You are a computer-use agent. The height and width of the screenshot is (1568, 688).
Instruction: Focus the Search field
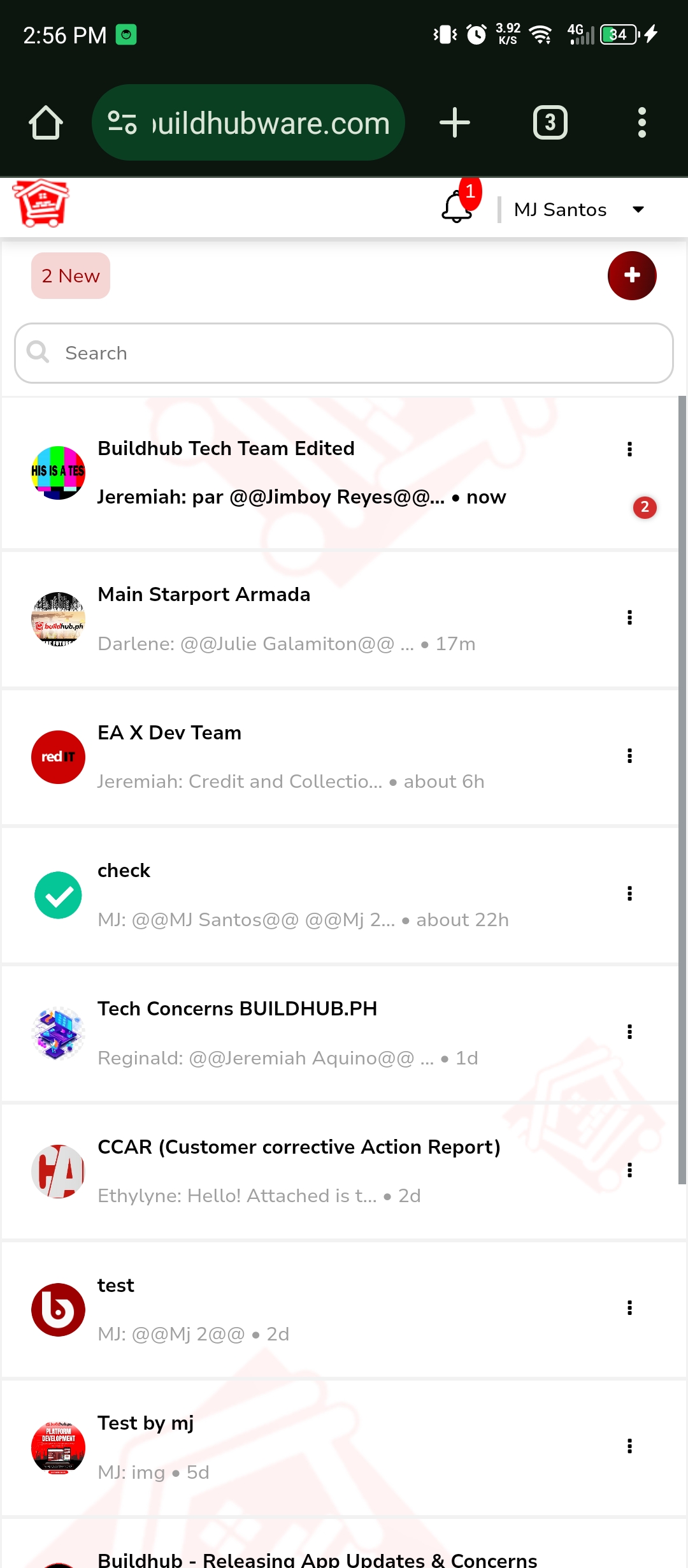tap(344, 353)
